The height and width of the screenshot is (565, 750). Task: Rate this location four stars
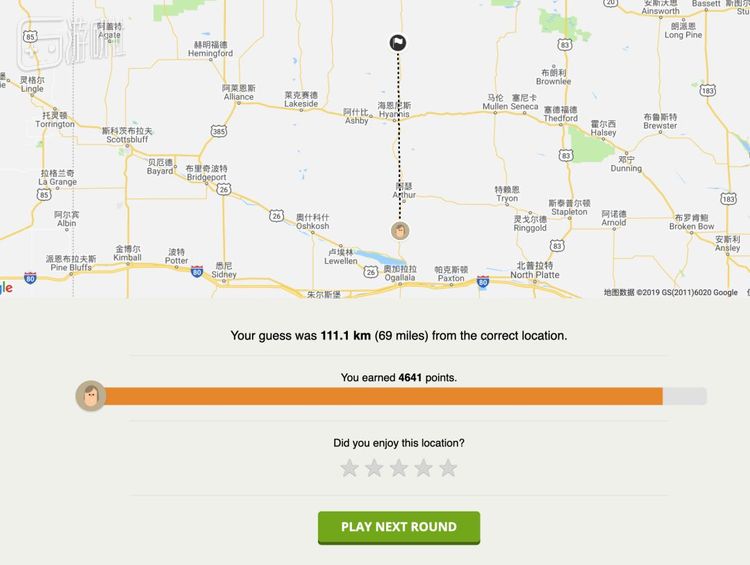(x=423, y=468)
